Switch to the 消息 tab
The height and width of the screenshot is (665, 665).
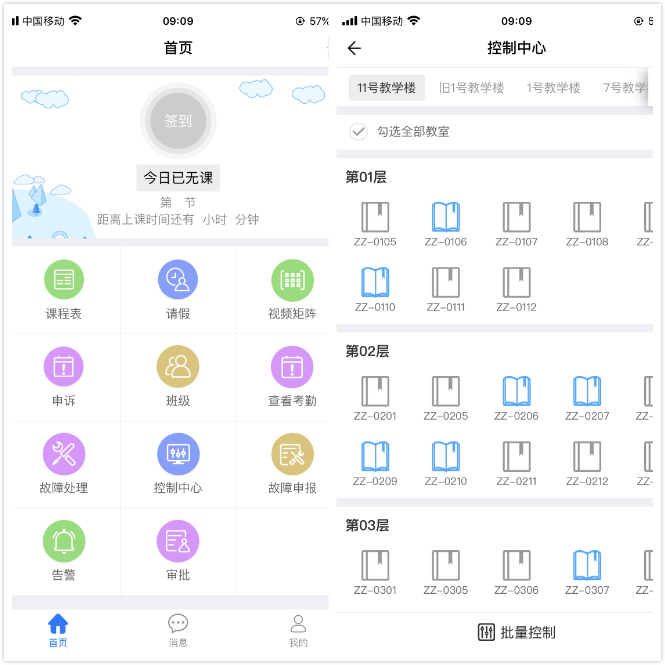178,630
